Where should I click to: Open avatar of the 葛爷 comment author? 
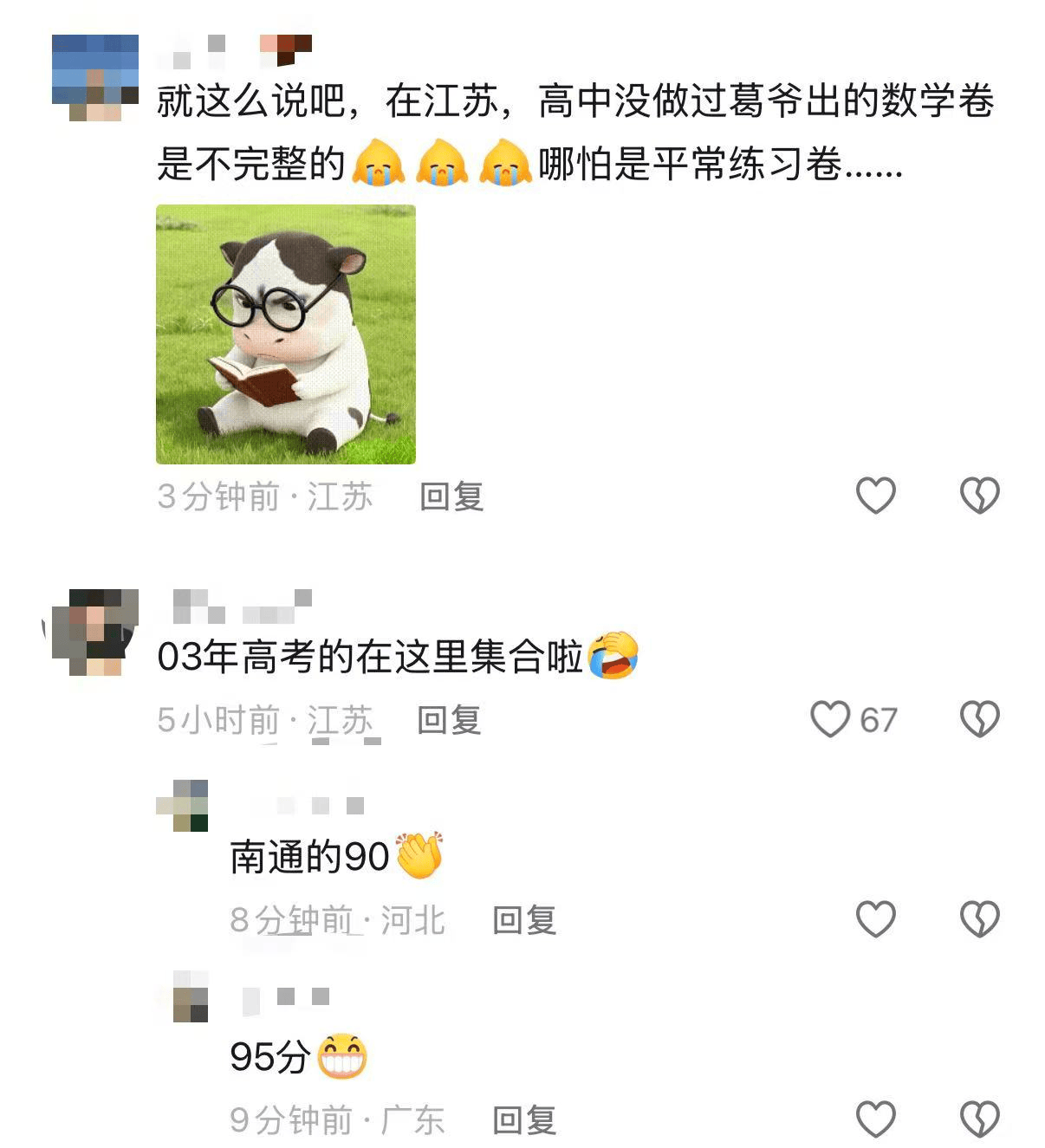95,78
